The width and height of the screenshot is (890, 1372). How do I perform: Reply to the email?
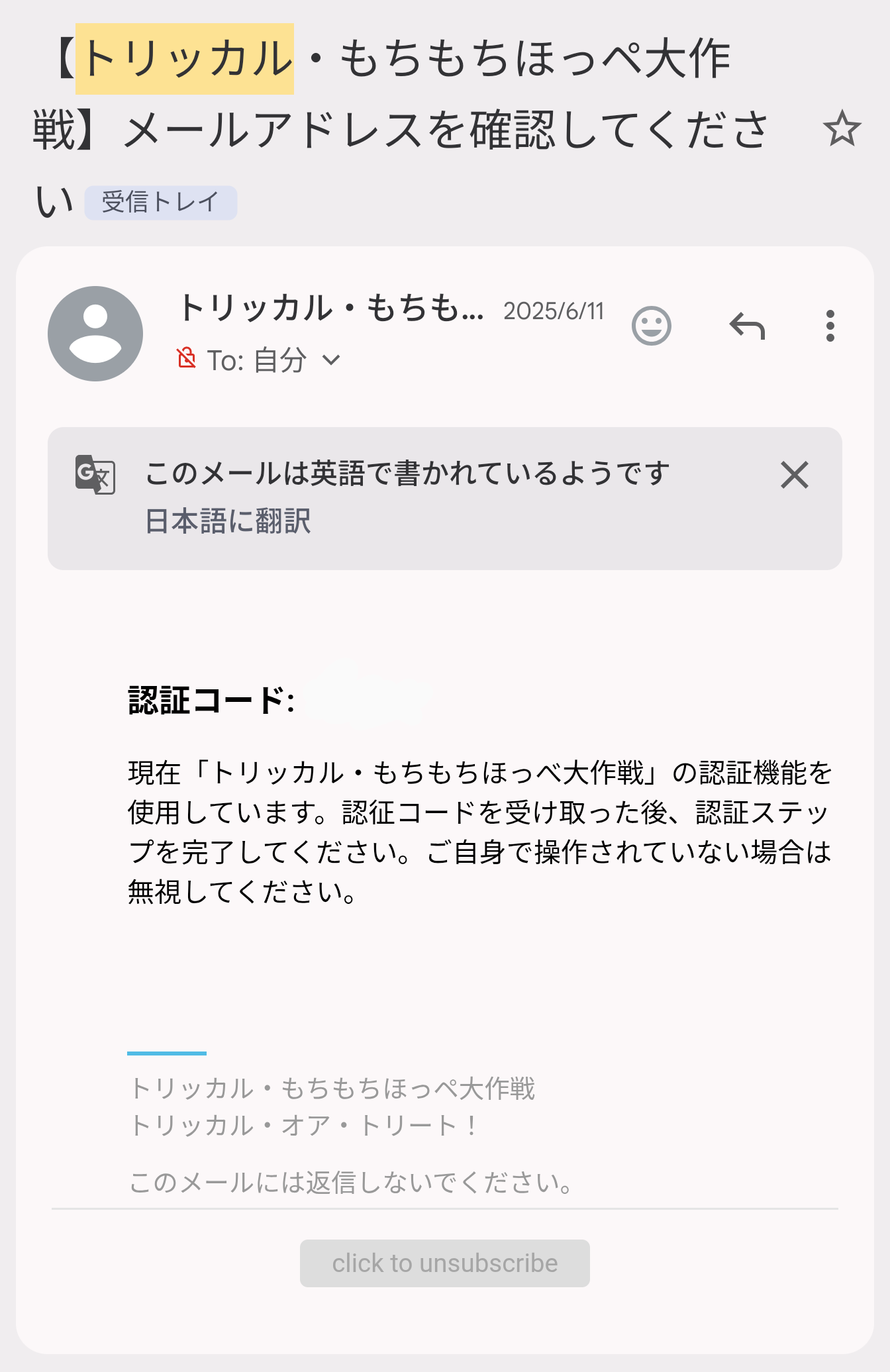(747, 326)
